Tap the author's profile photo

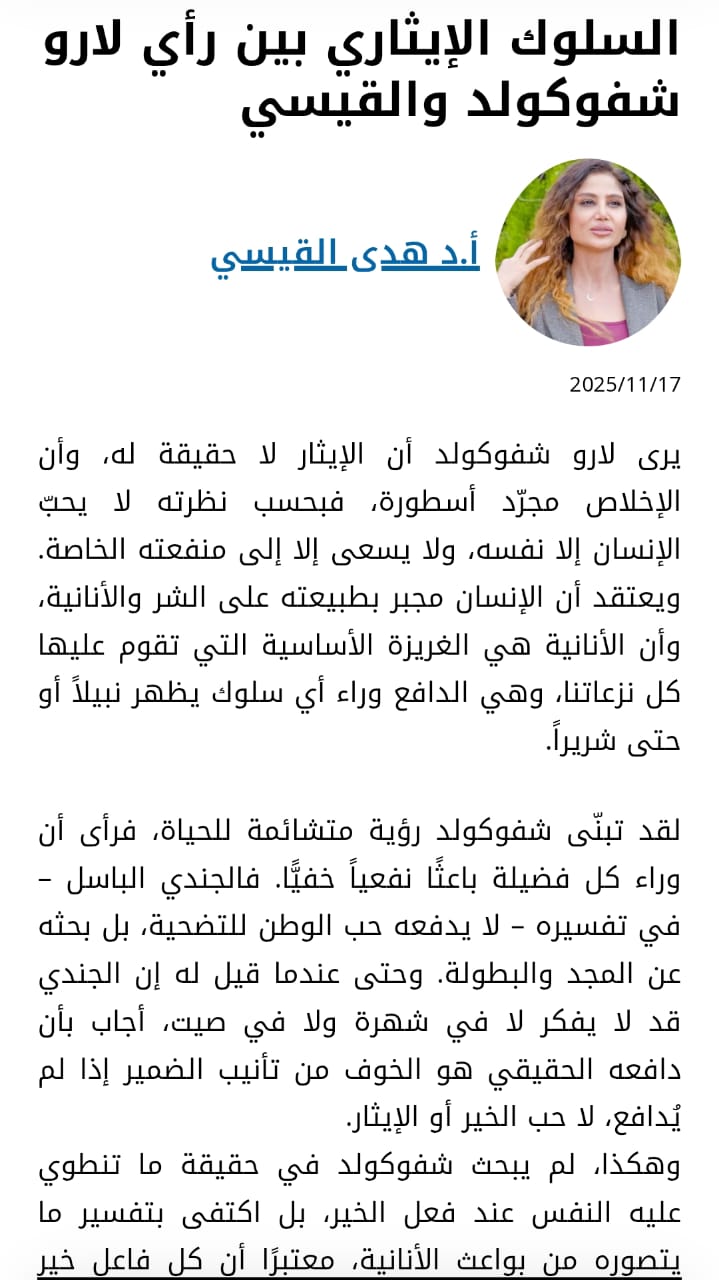click(x=587, y=252)
